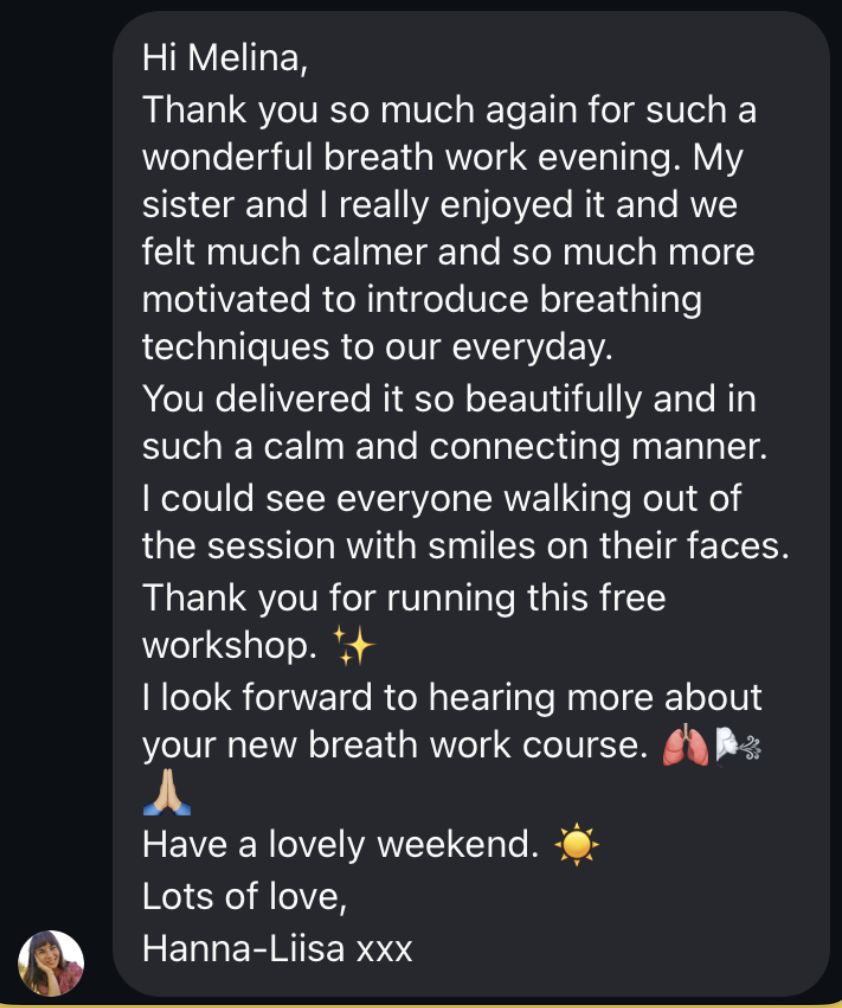Open Hanna-Liisa's profile picture avatar

[51, 963]
